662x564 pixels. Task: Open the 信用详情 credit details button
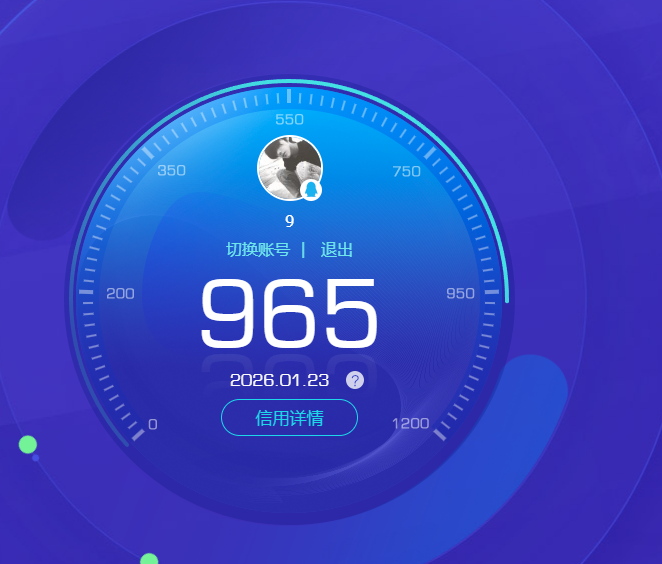click(289, 418)
